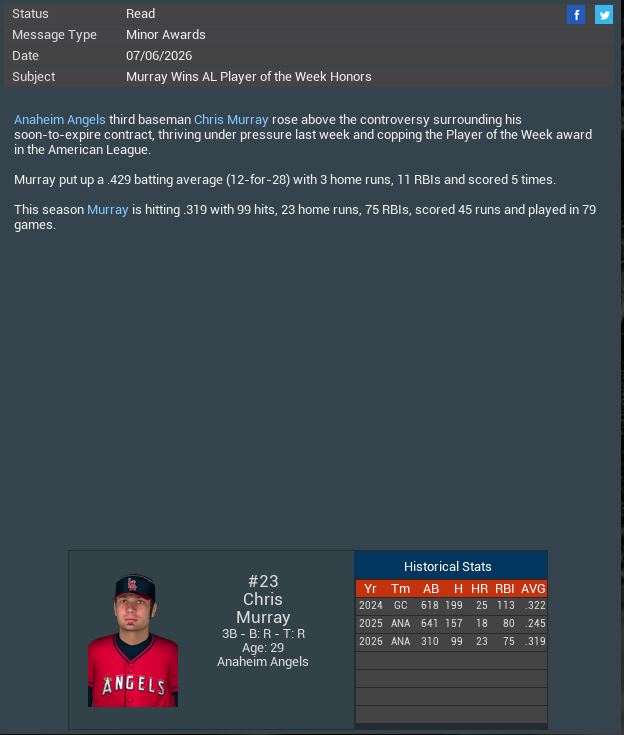The width and height of the screenshot is (624, 735).
Task: Share this message on Twitter
Action: (x=604, y=14)
